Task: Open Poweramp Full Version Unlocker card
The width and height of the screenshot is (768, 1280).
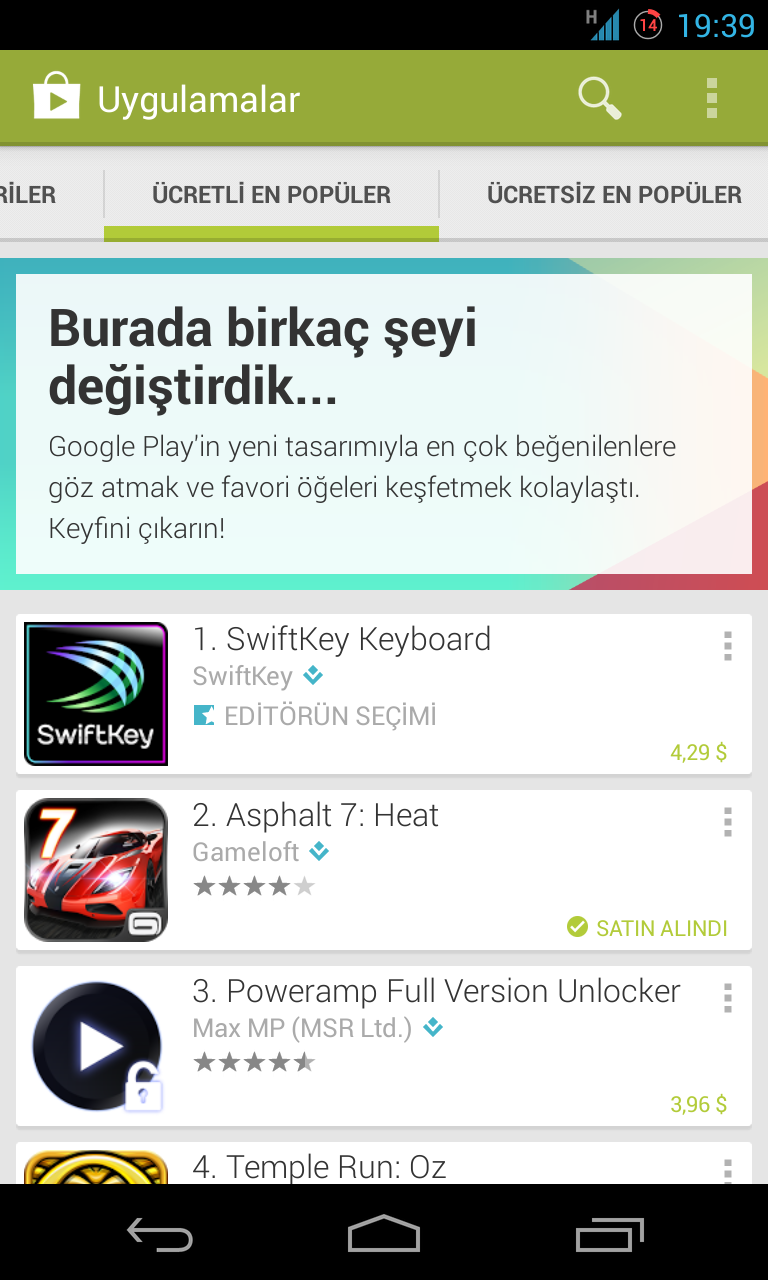Action: click(384, 1046)
